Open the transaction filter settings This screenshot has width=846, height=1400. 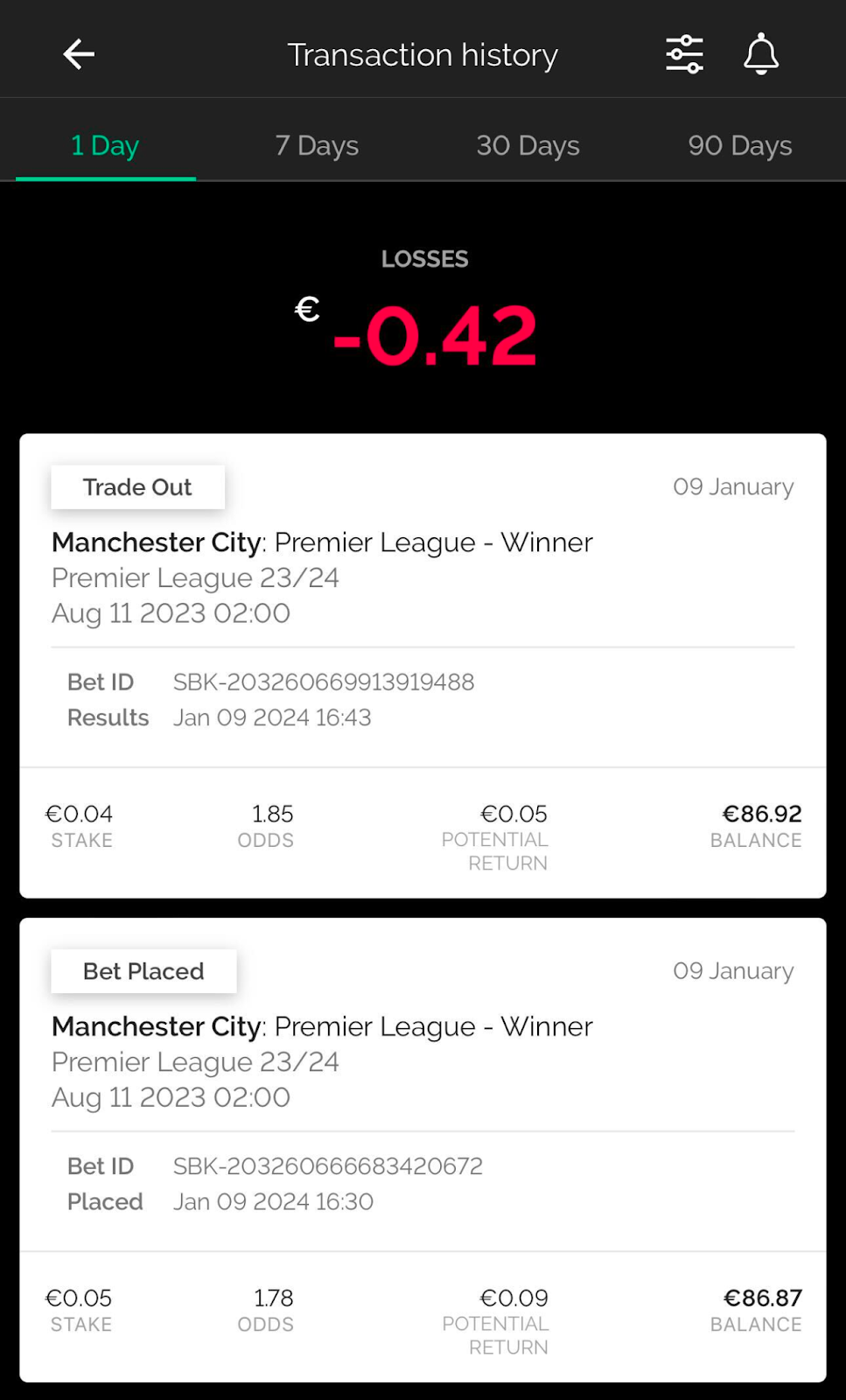coord(684,54)
